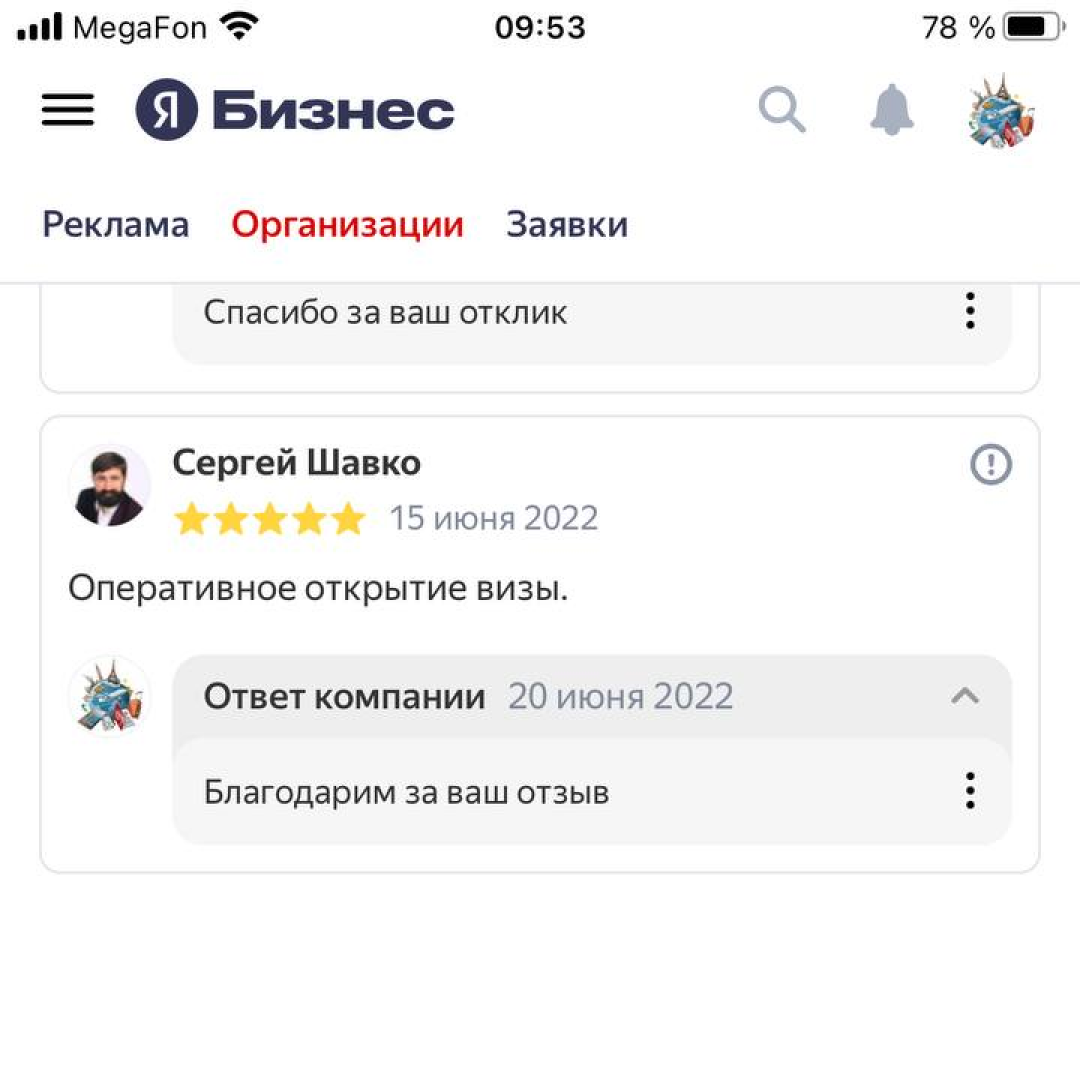The image size is (1080, 1080).
Task: Switch to the Реклама tab
Action: point(115,225)
